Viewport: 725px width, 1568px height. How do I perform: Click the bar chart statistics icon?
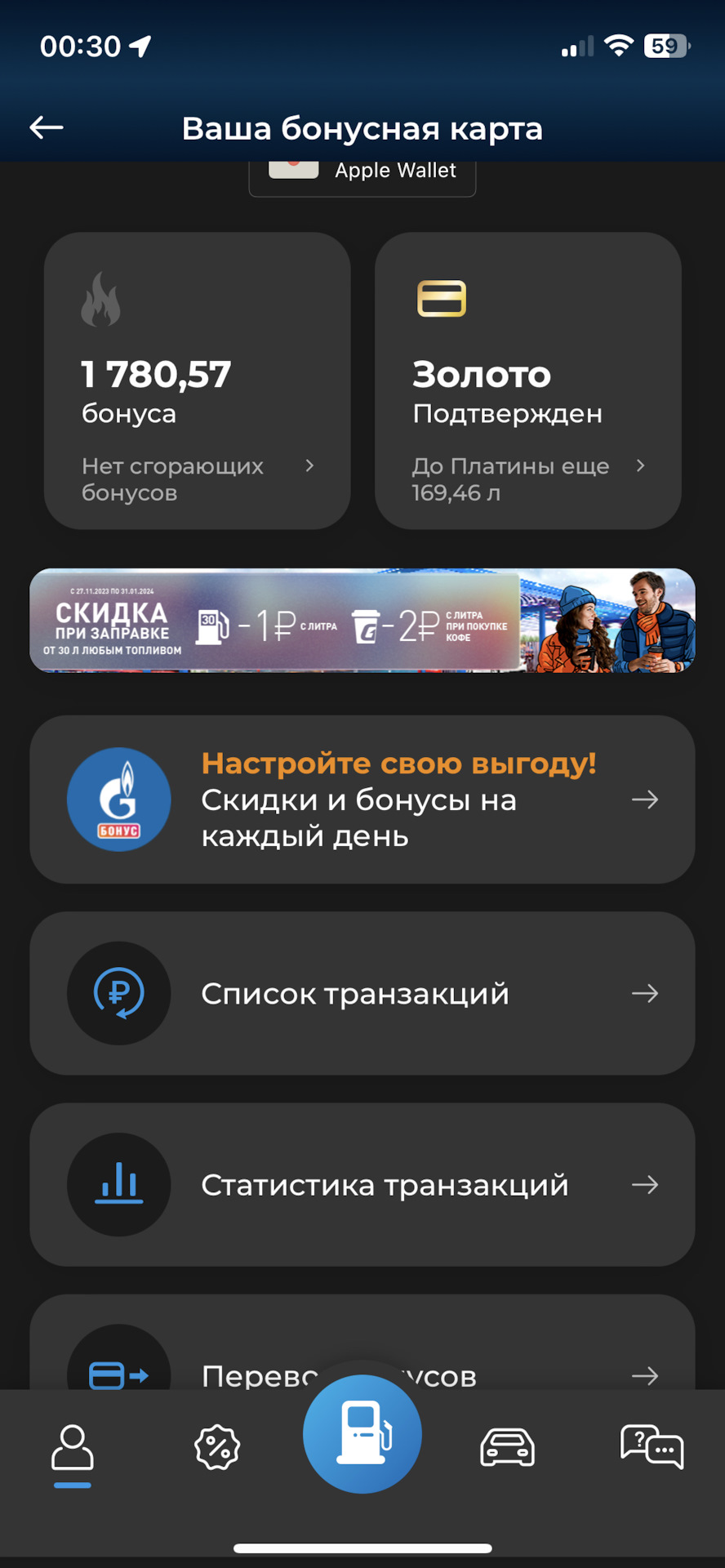tap(119, 1185)
